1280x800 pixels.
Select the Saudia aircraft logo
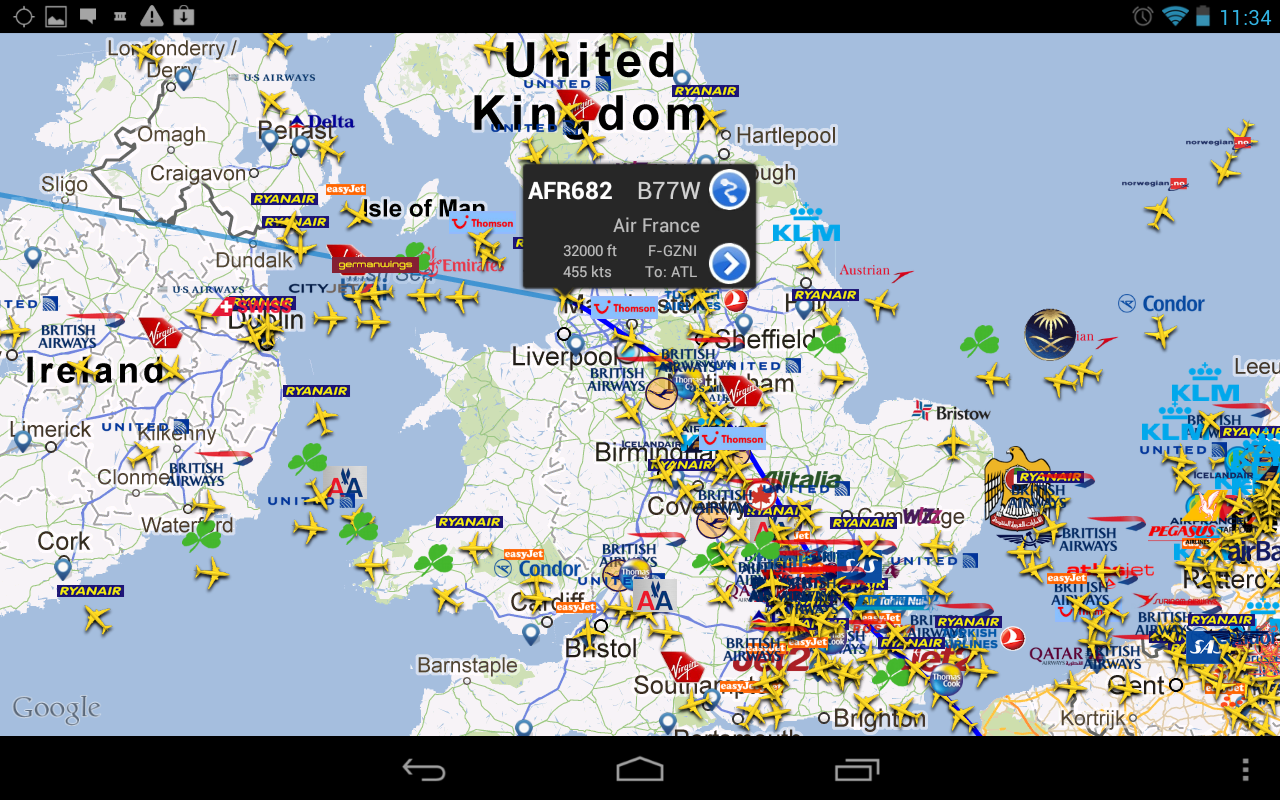[1049, 334]
